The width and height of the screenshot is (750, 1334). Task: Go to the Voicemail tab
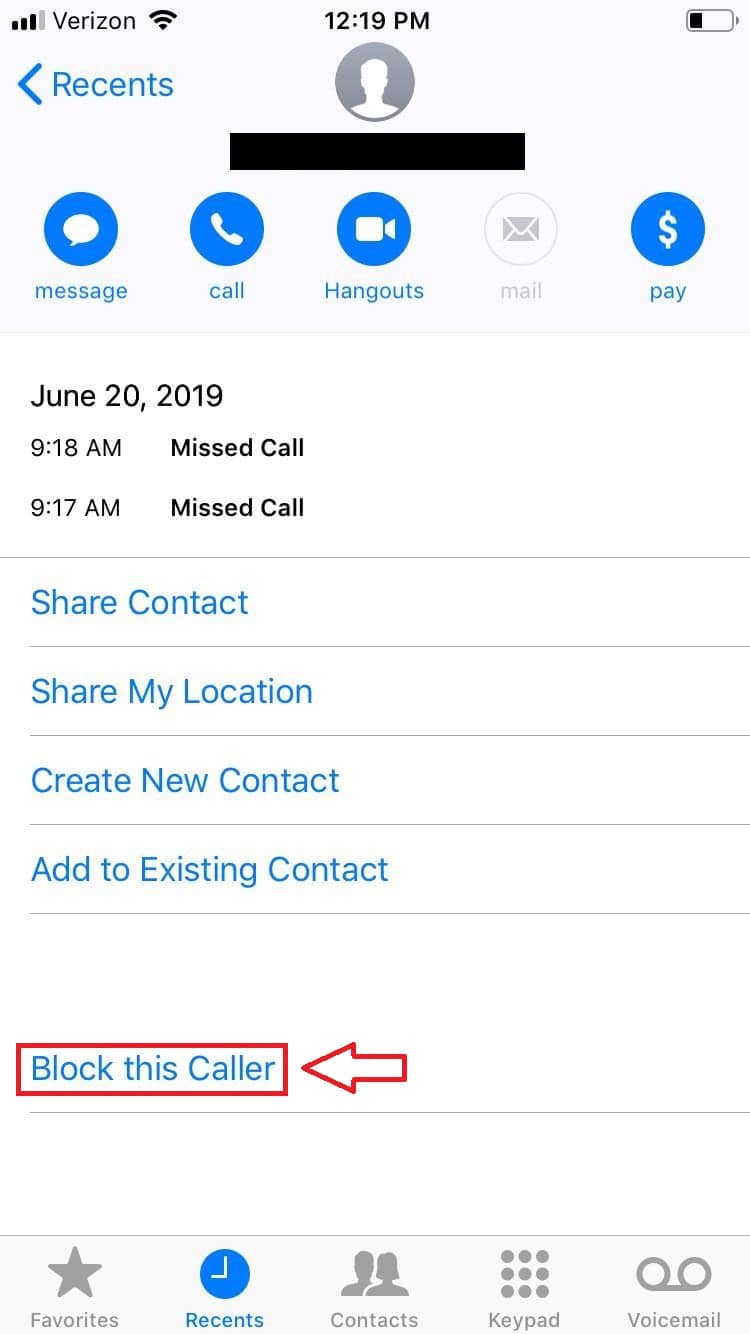(674, 1286)
